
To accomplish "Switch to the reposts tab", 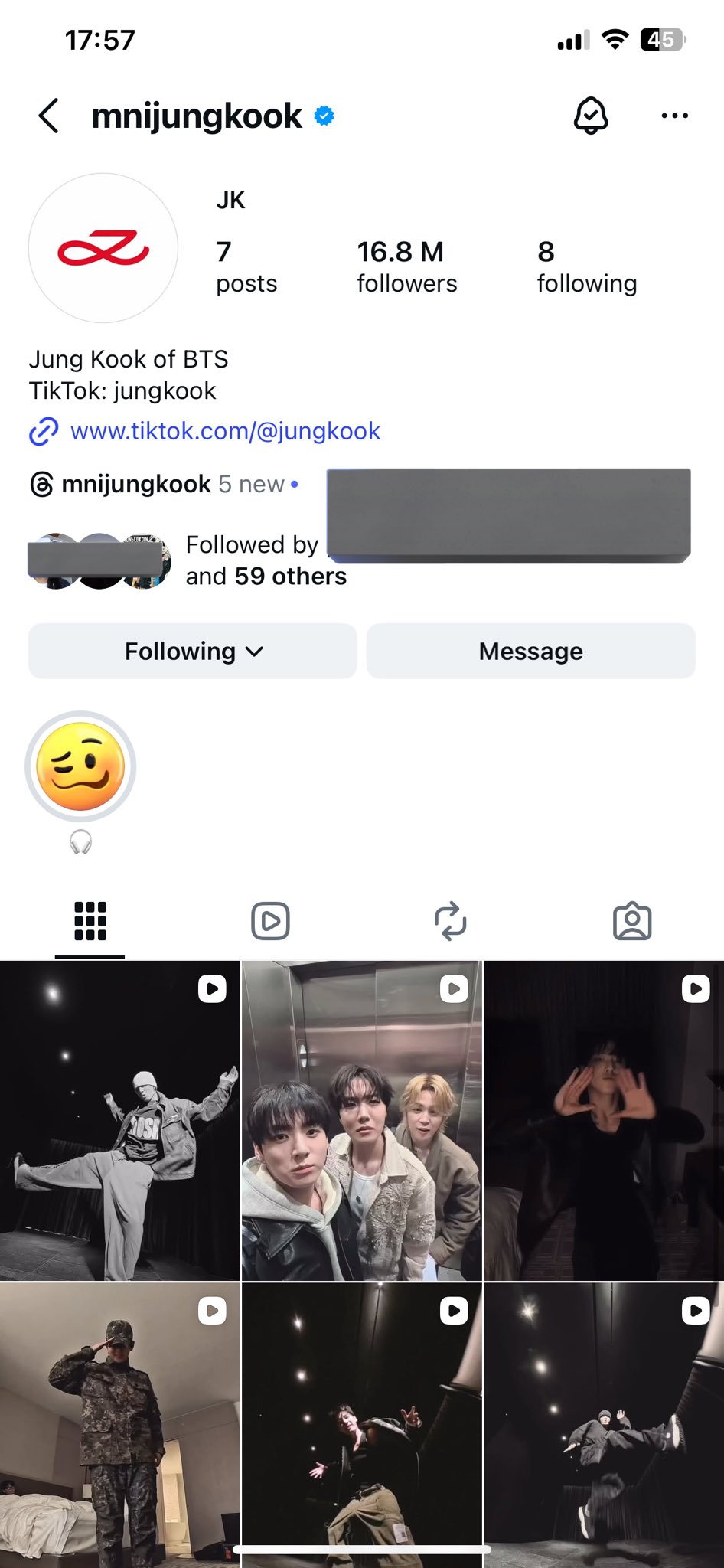I will [x=451, y=921].
